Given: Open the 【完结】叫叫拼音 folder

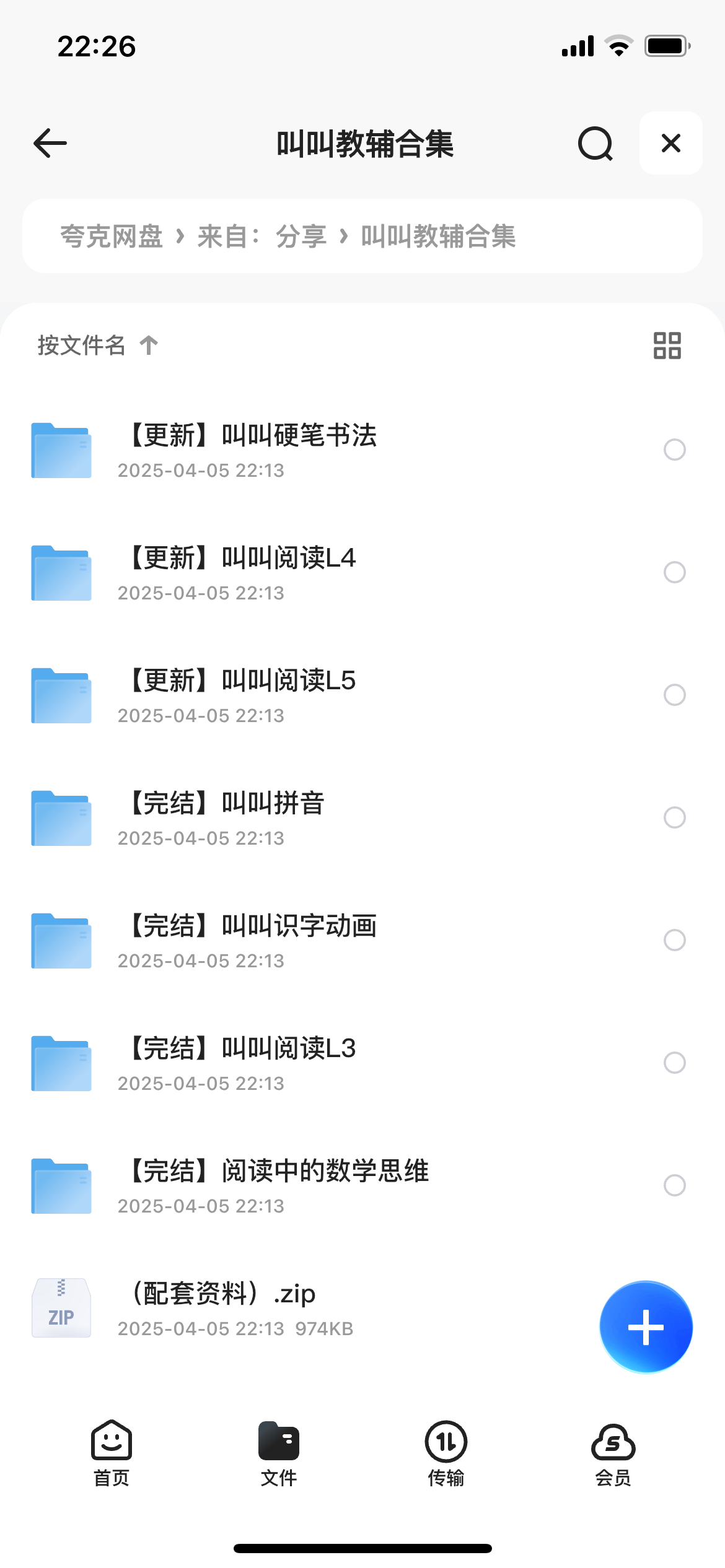Looking at the screenshot, I should 362,818.
